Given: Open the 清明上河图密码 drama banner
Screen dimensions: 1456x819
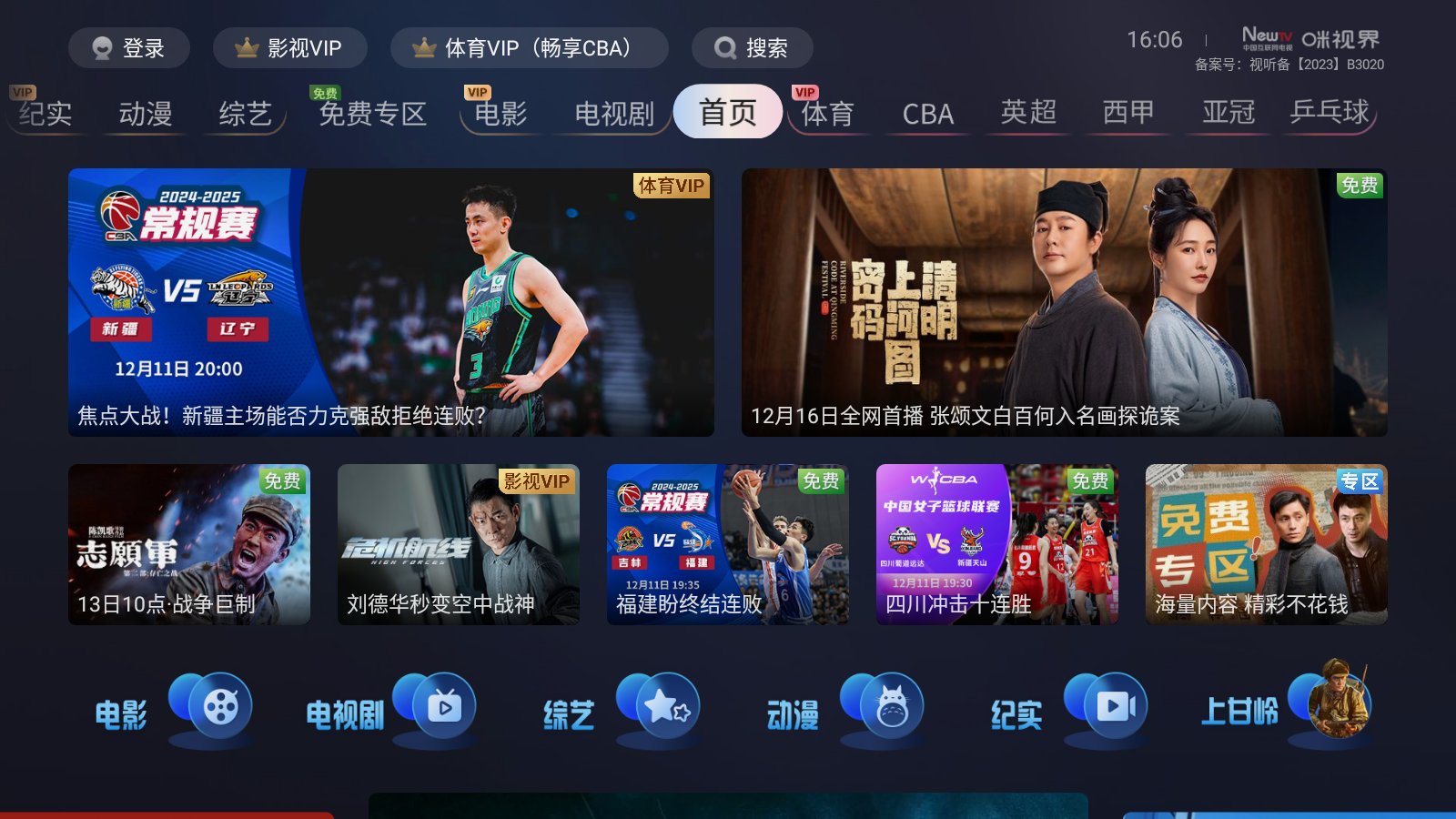Looking at the screenshot, I should (1064, 302).
